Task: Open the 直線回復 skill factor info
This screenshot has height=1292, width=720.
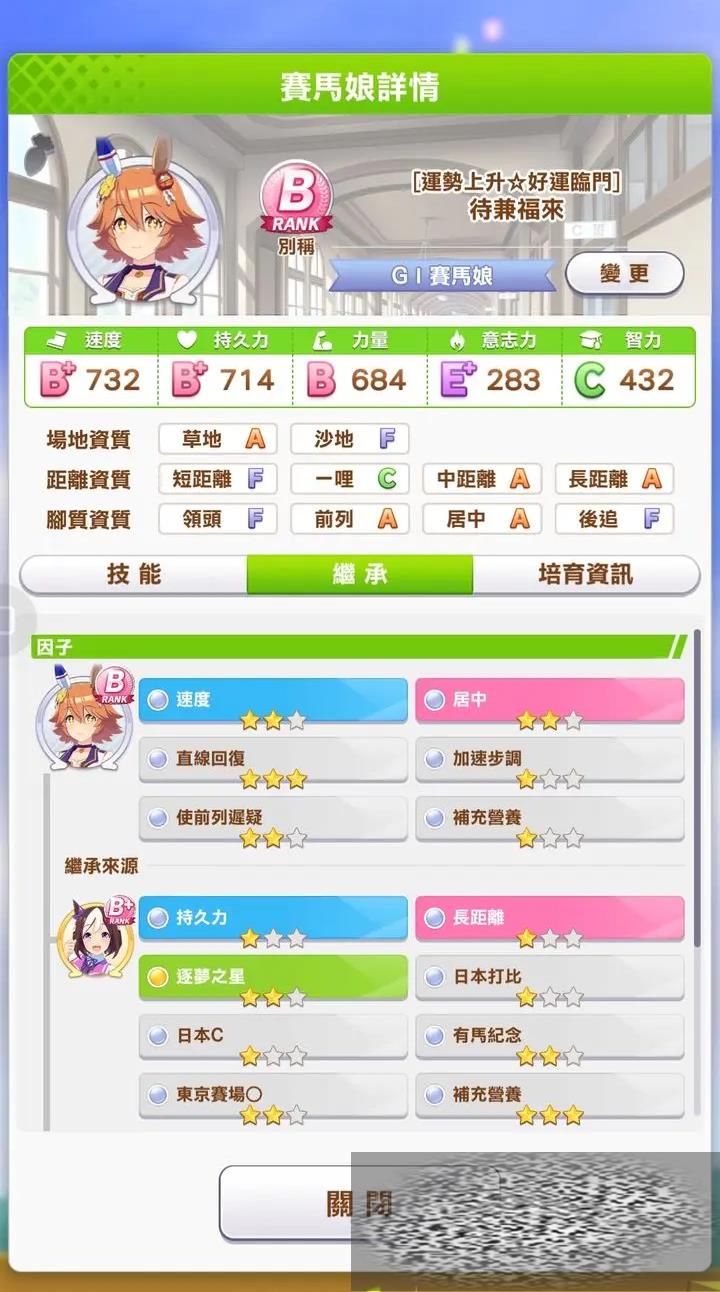Action: 272,761
